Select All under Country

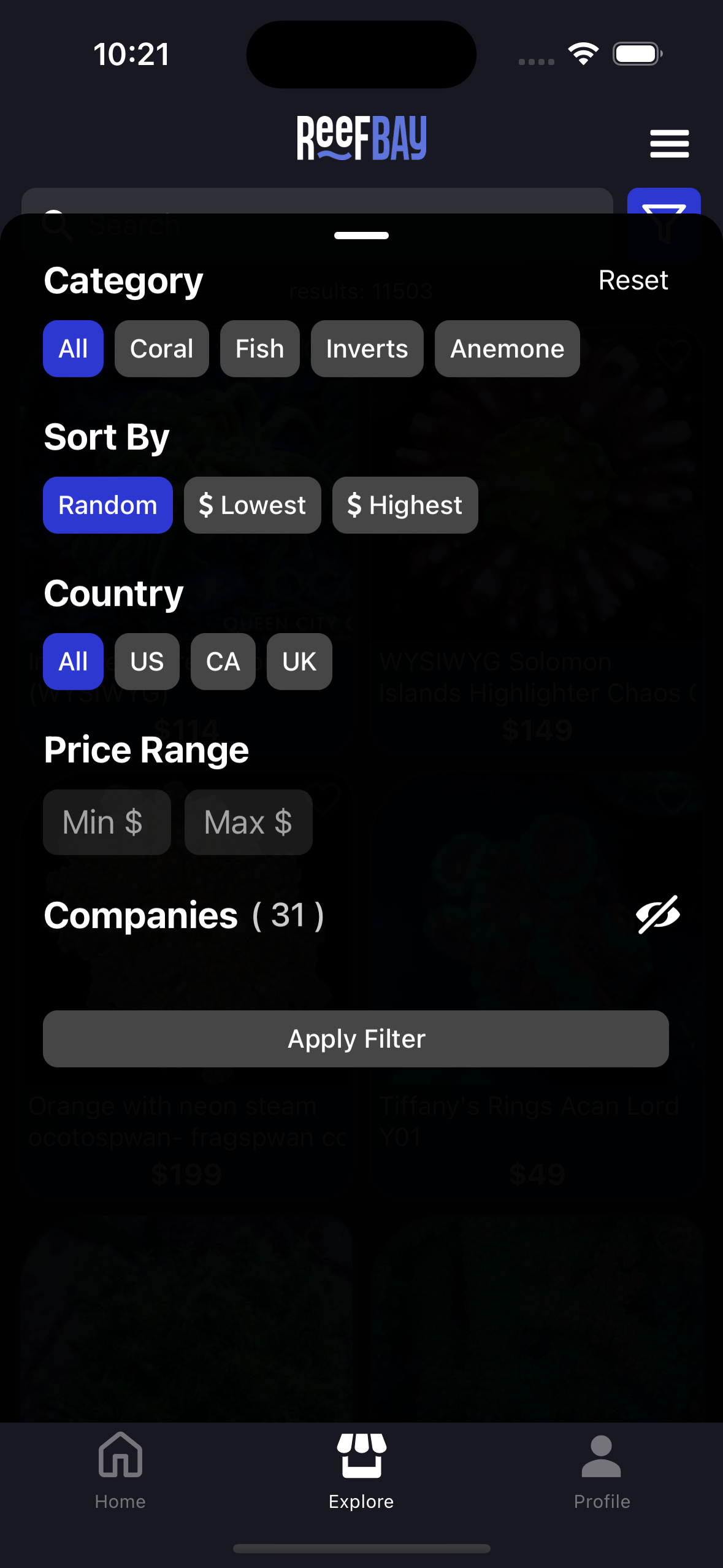[73, 661]
